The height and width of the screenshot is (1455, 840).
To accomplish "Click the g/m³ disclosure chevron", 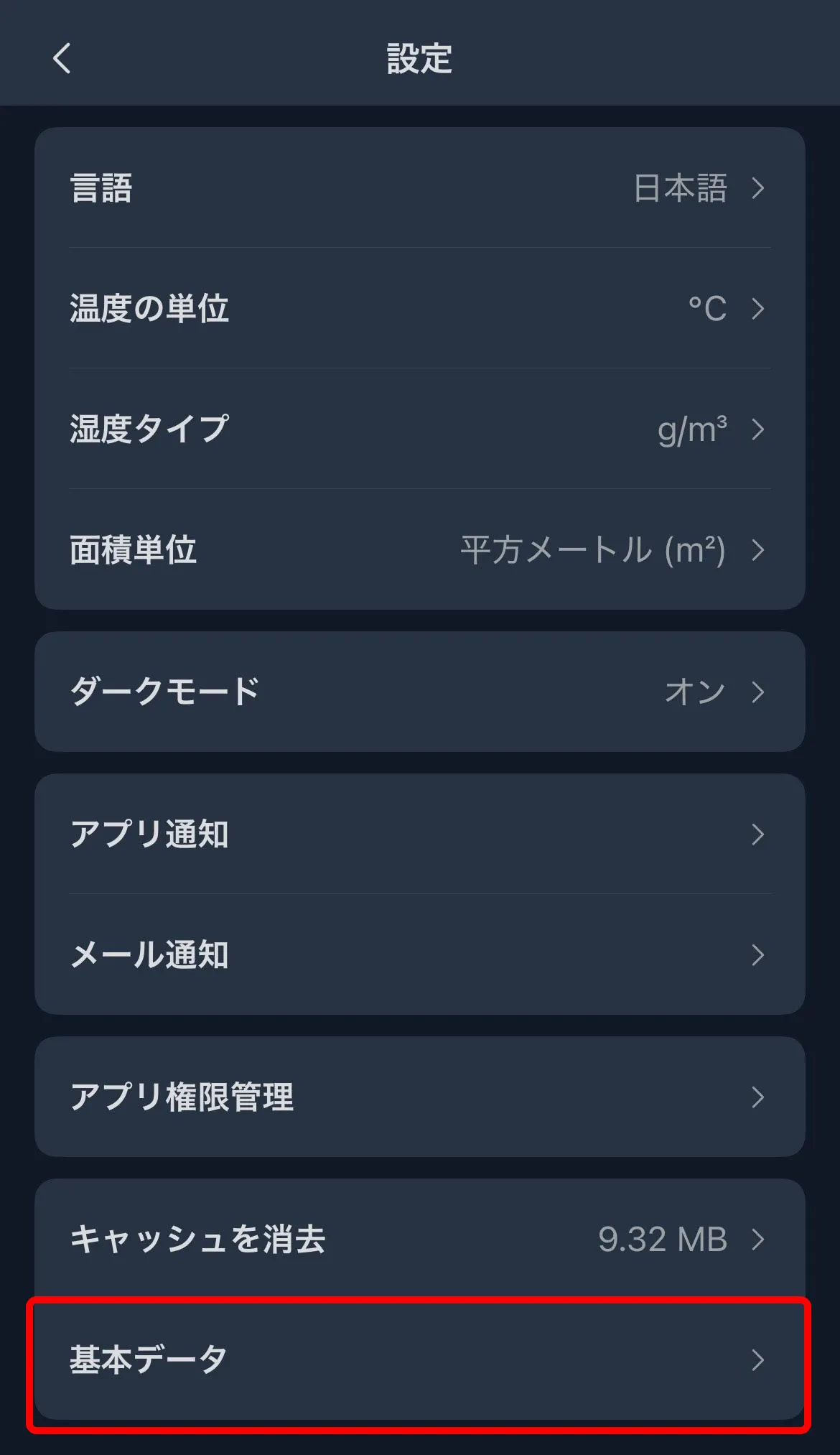I will [759, 429].
